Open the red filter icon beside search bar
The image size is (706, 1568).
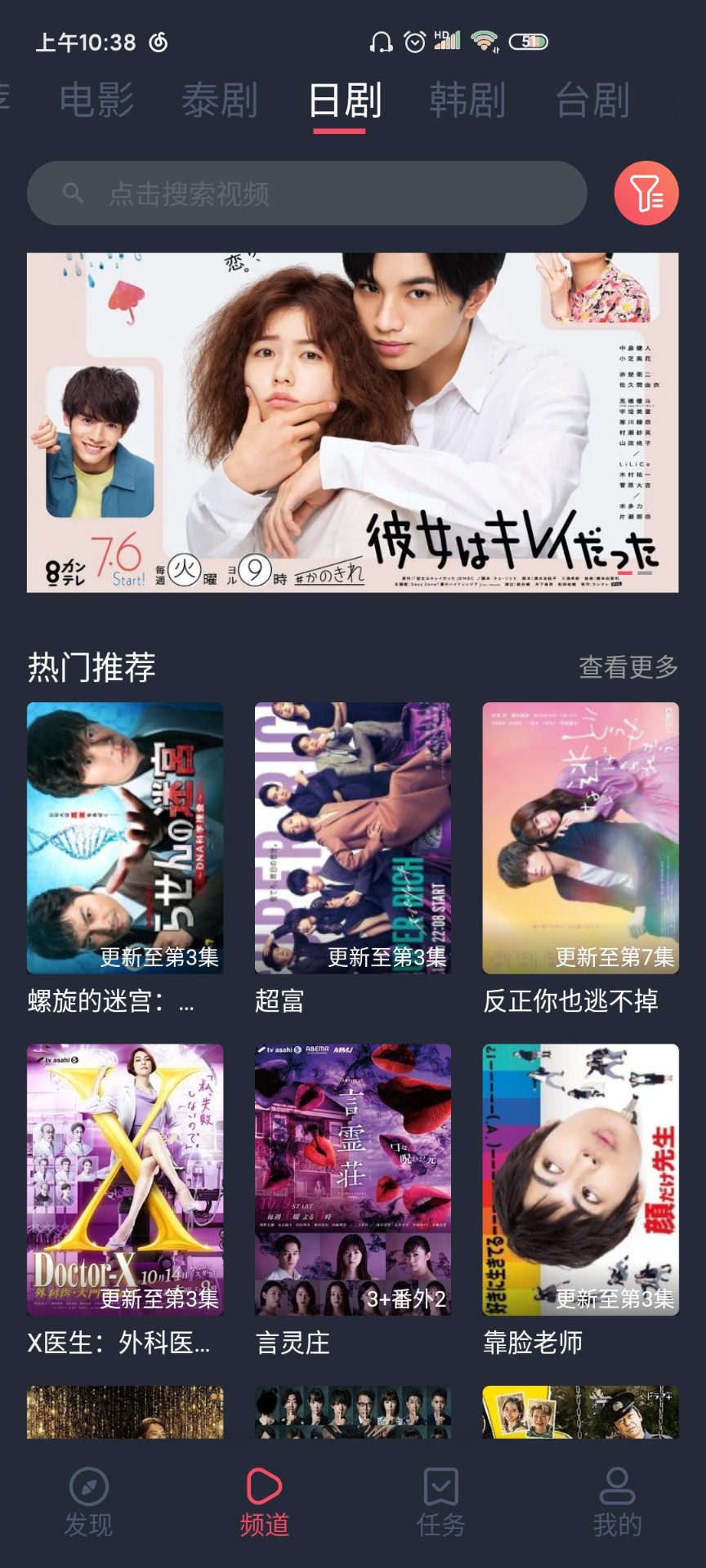646,193
